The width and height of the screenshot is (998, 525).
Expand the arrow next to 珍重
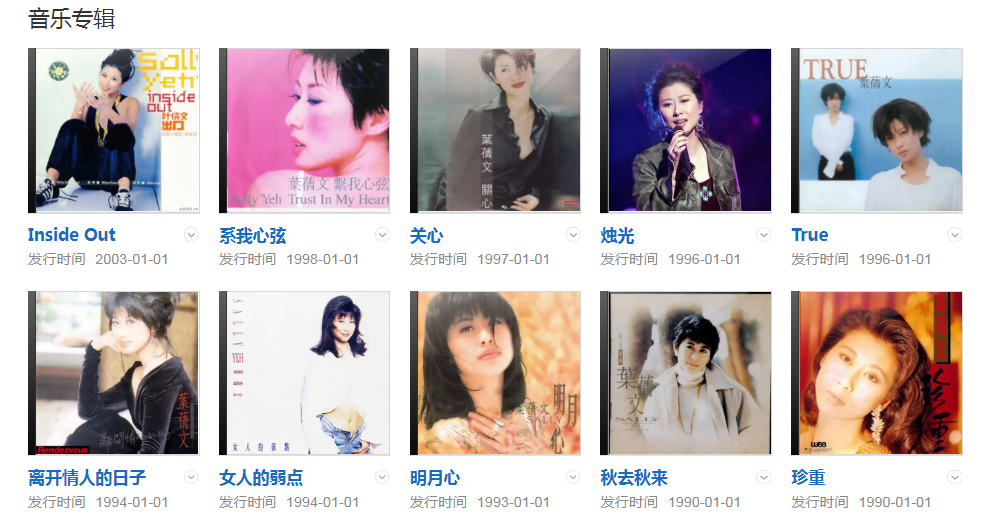(x=955, y=478)
